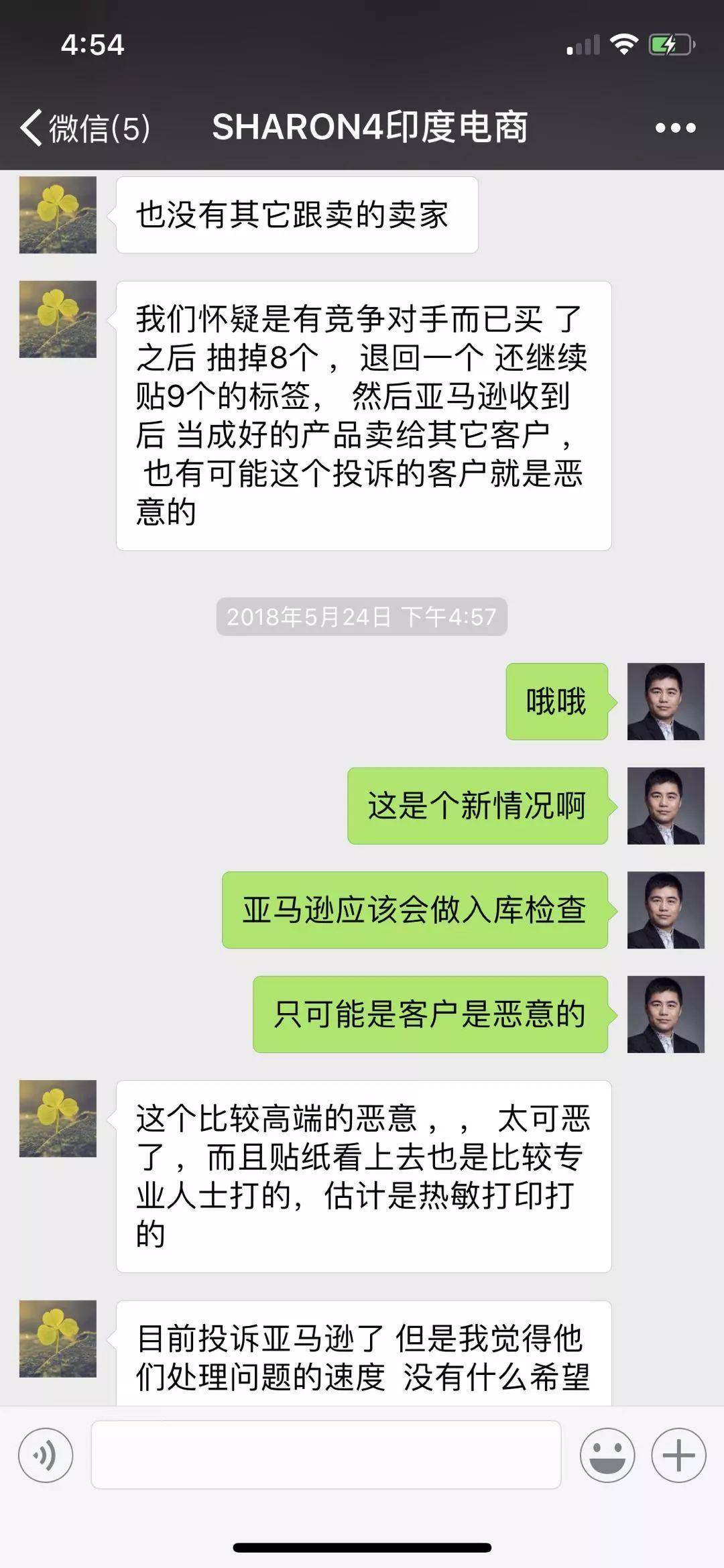The image size is (724, 1568).
Task: Tap the sender's avatar beside 哦哦
Action: click(665, 701)
